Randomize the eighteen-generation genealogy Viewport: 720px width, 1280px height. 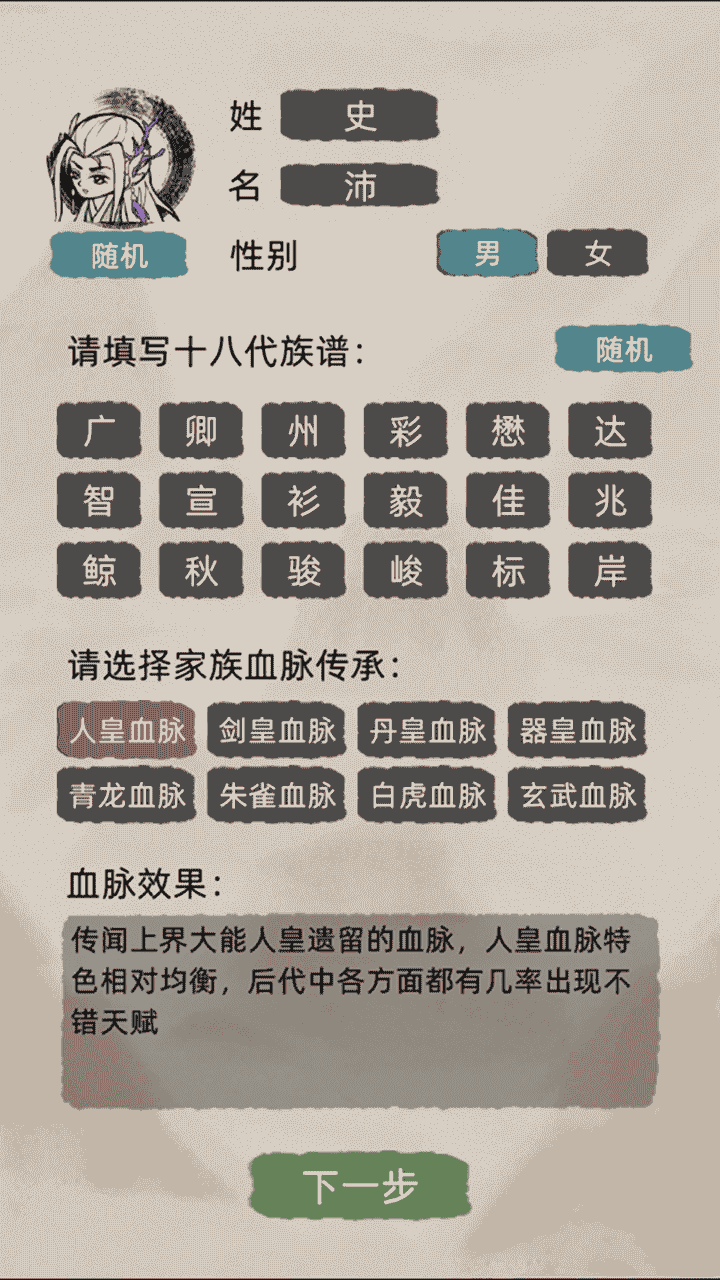[x=623, y=350]
